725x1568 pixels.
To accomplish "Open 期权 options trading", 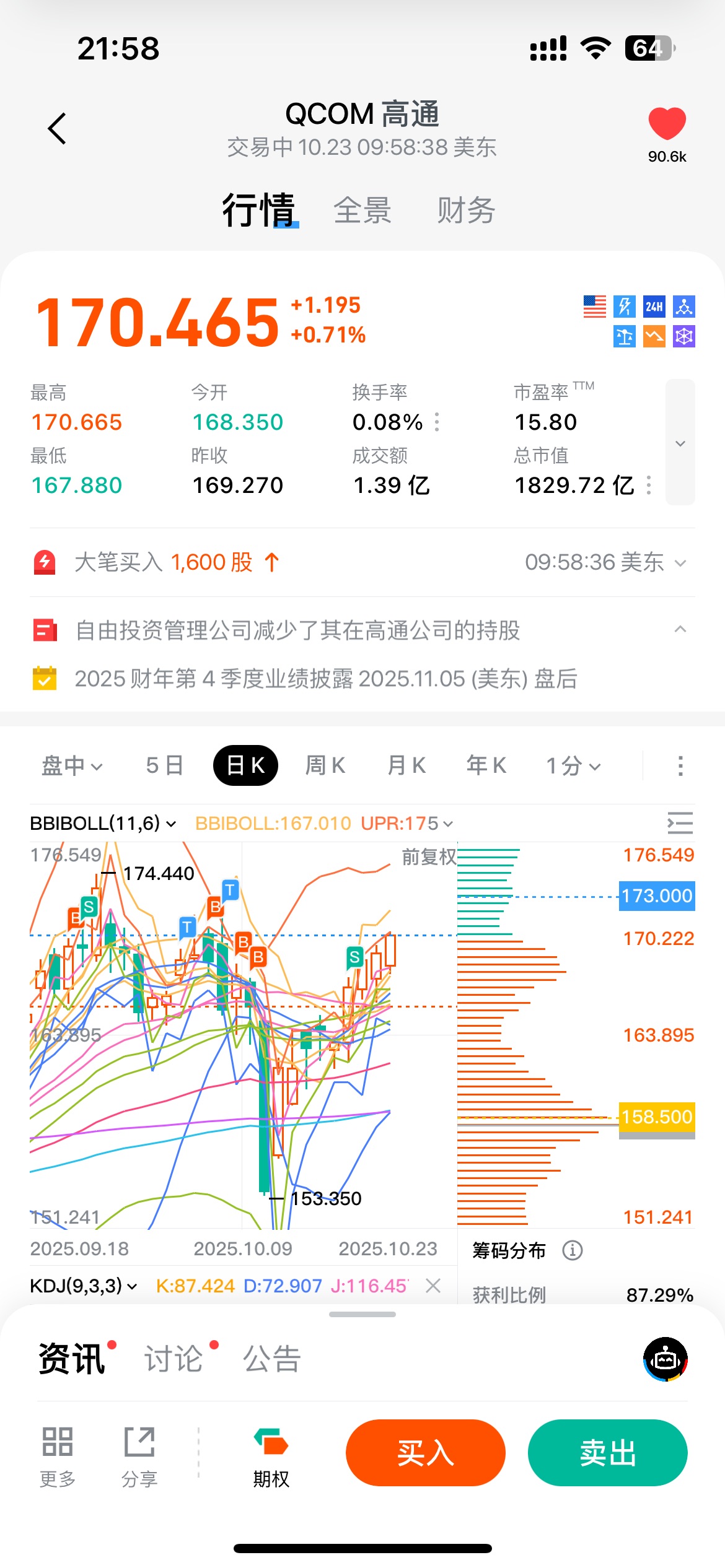I will (271, 1457).
